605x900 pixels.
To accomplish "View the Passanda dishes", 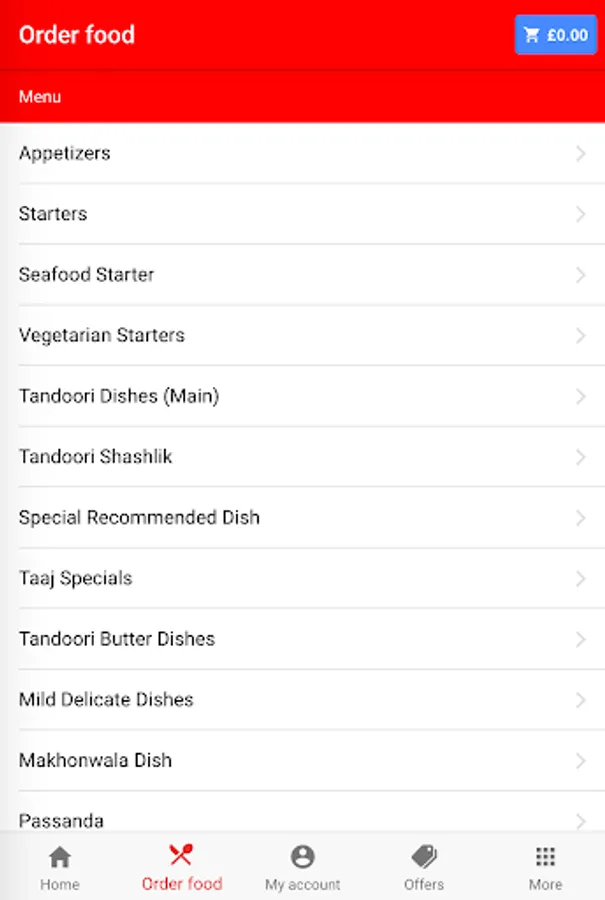I will point(302,818).
